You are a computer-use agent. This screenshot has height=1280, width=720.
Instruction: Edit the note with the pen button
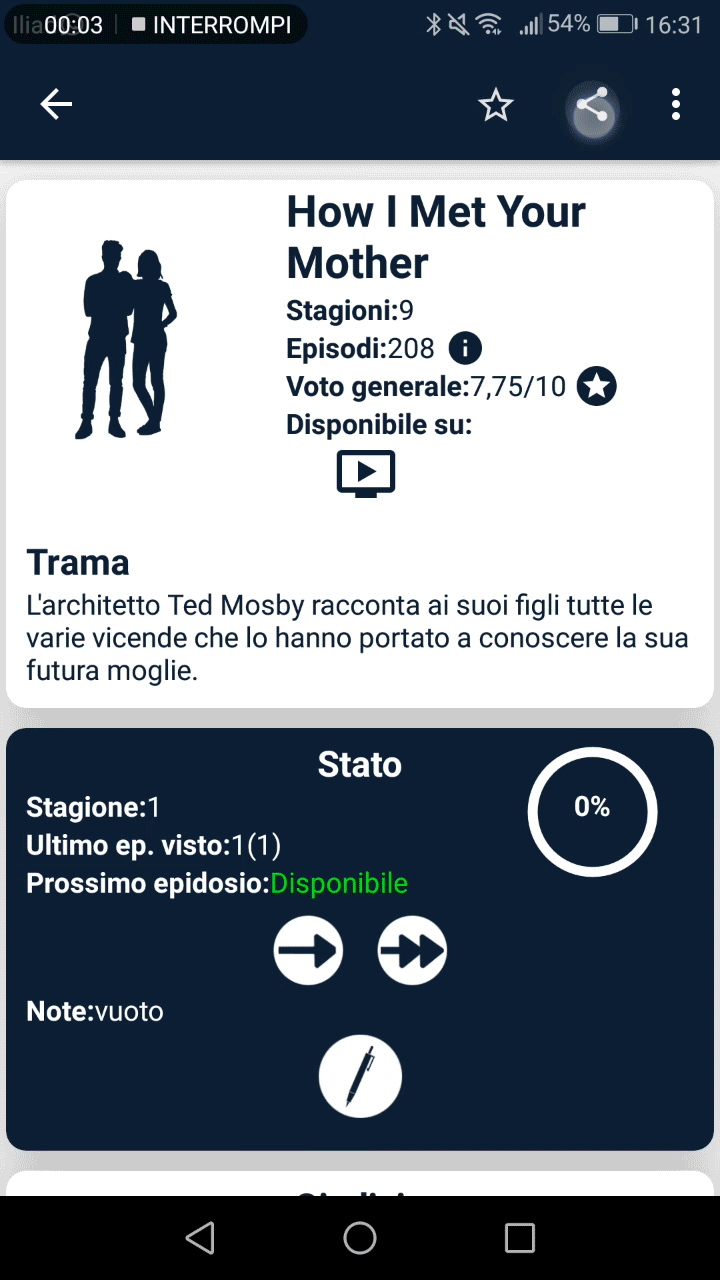(x=360, y=1076)
